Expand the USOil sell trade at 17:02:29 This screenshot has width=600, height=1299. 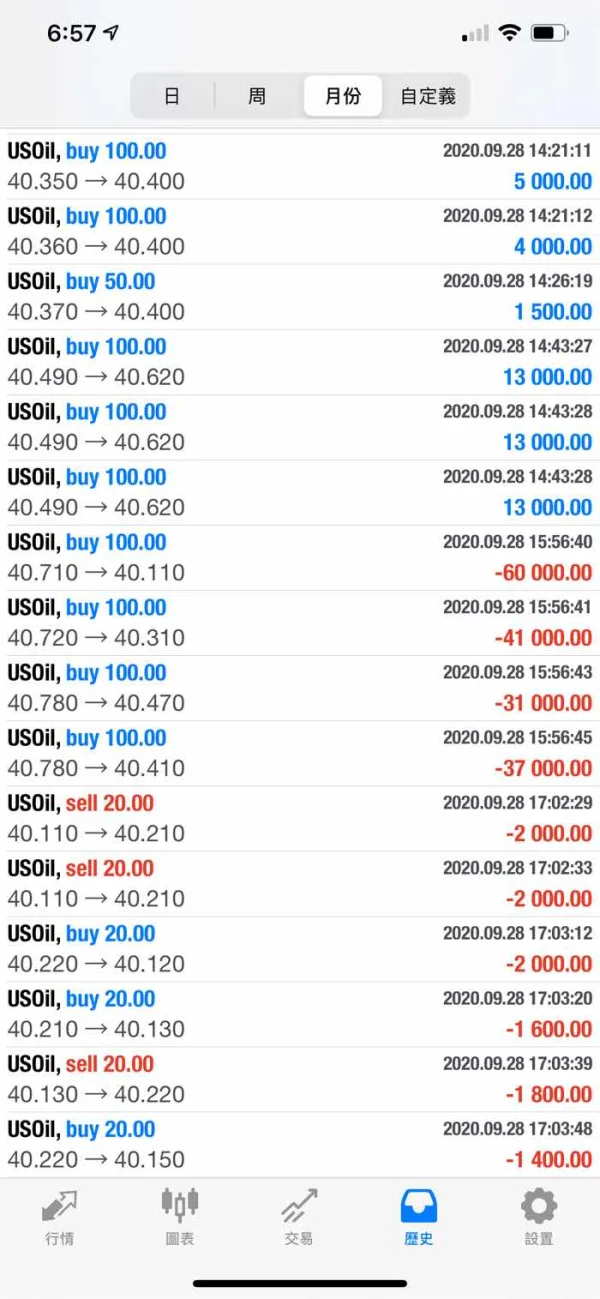(x=300, y=819)
